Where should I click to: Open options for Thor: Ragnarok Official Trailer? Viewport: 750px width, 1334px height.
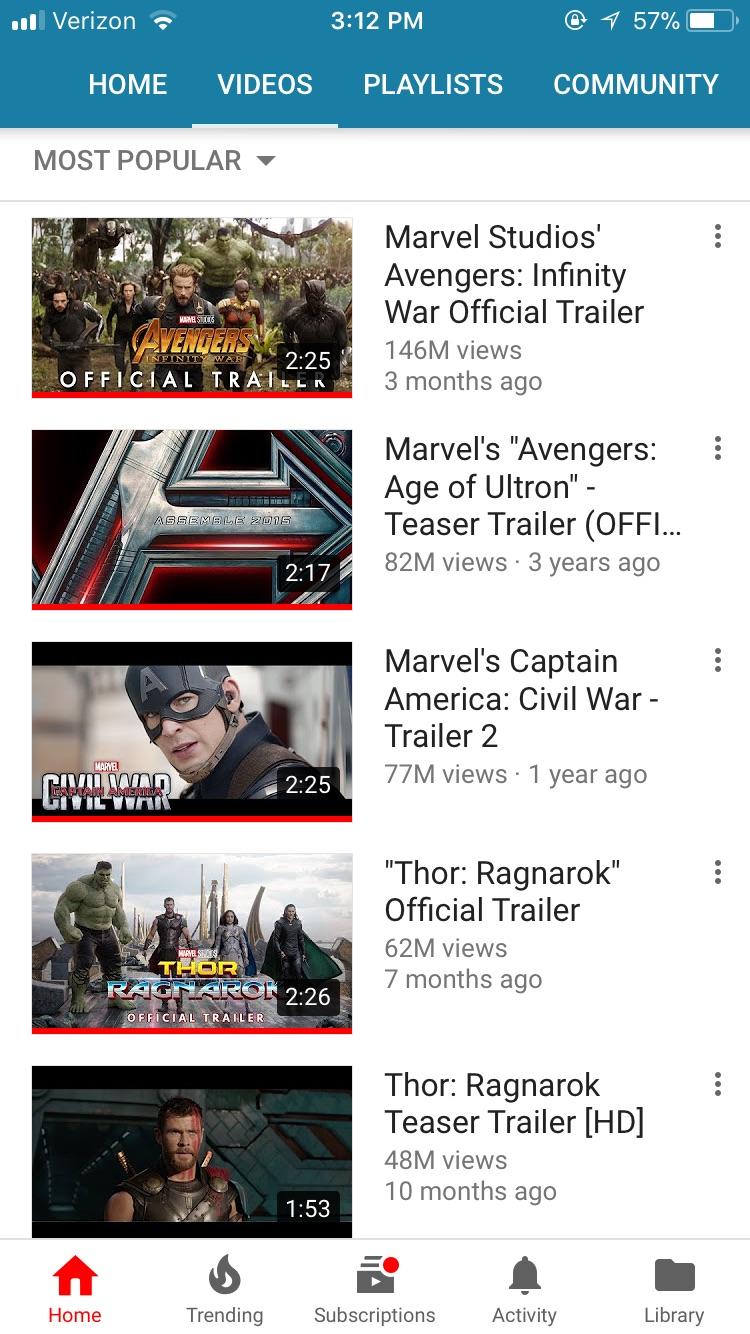[x=717, y=873]
